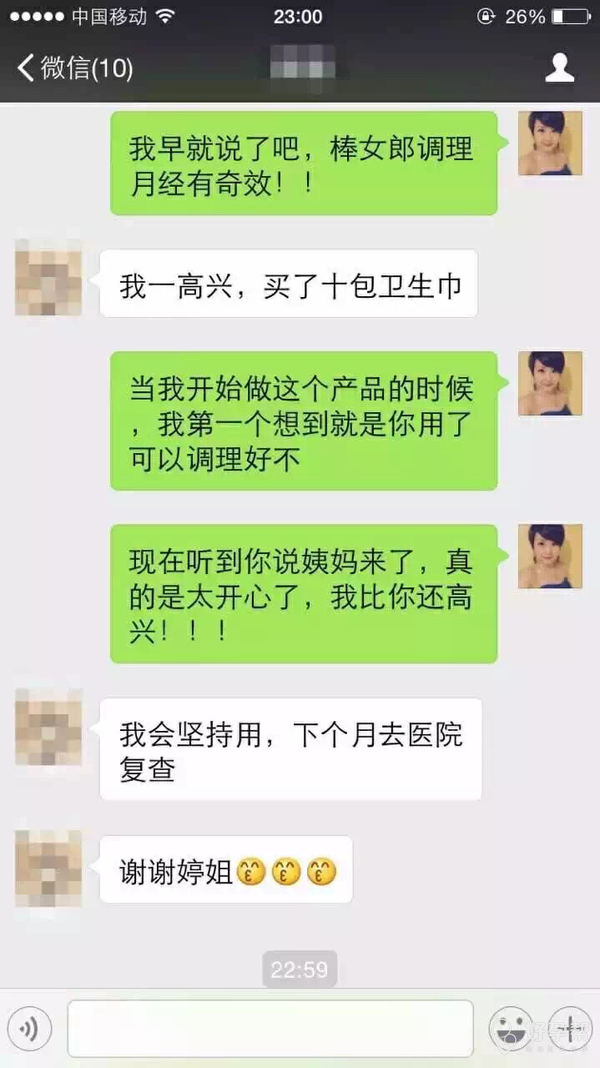The height and width of the screenshot is (1068, 600).
Task: Open the emoji sticker panel
Action: [507, 1028]
